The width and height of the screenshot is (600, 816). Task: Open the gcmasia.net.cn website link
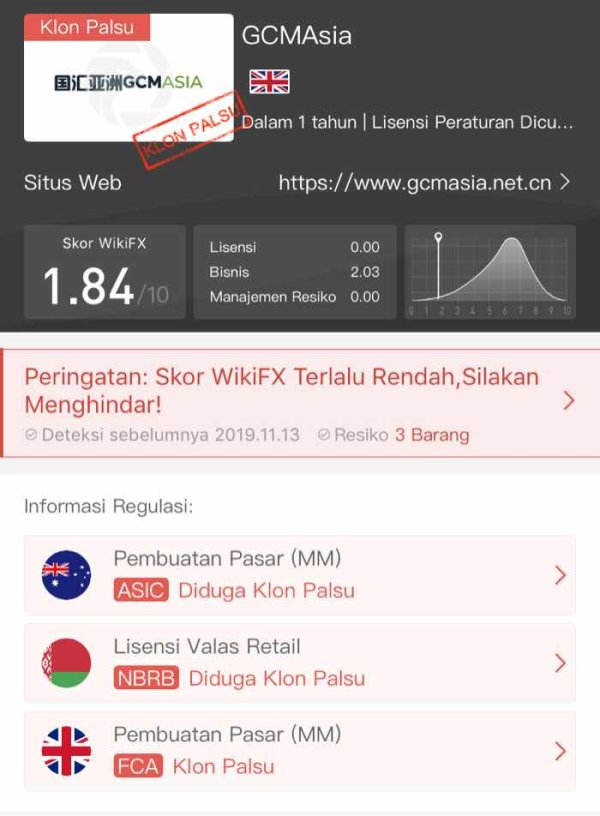tap(424, 183)
